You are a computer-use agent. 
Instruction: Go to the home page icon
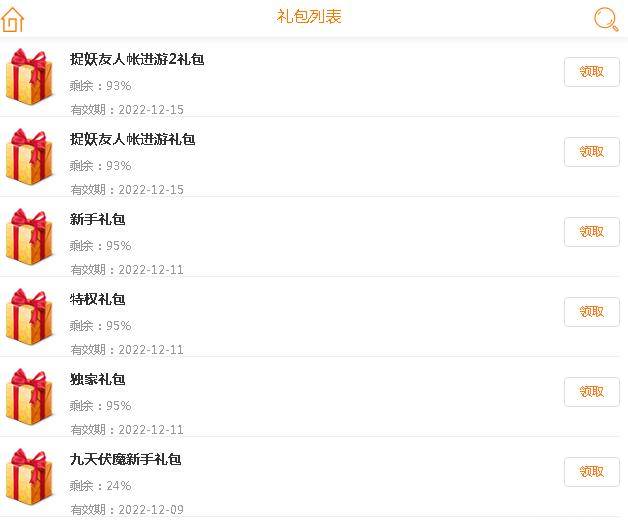(14, 19)
